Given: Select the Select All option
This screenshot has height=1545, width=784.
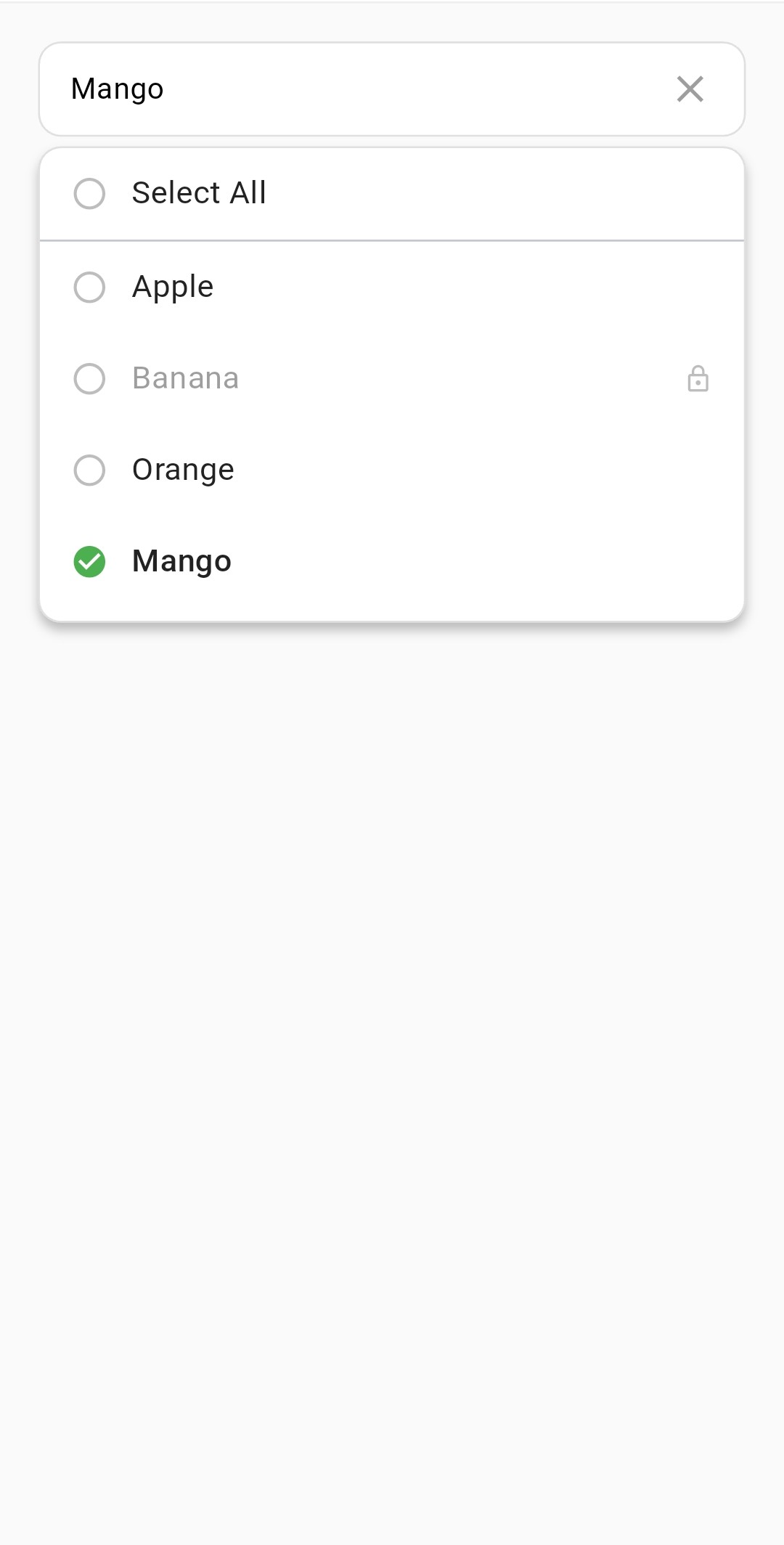Looking at the screenshot, I should [198, 193].
